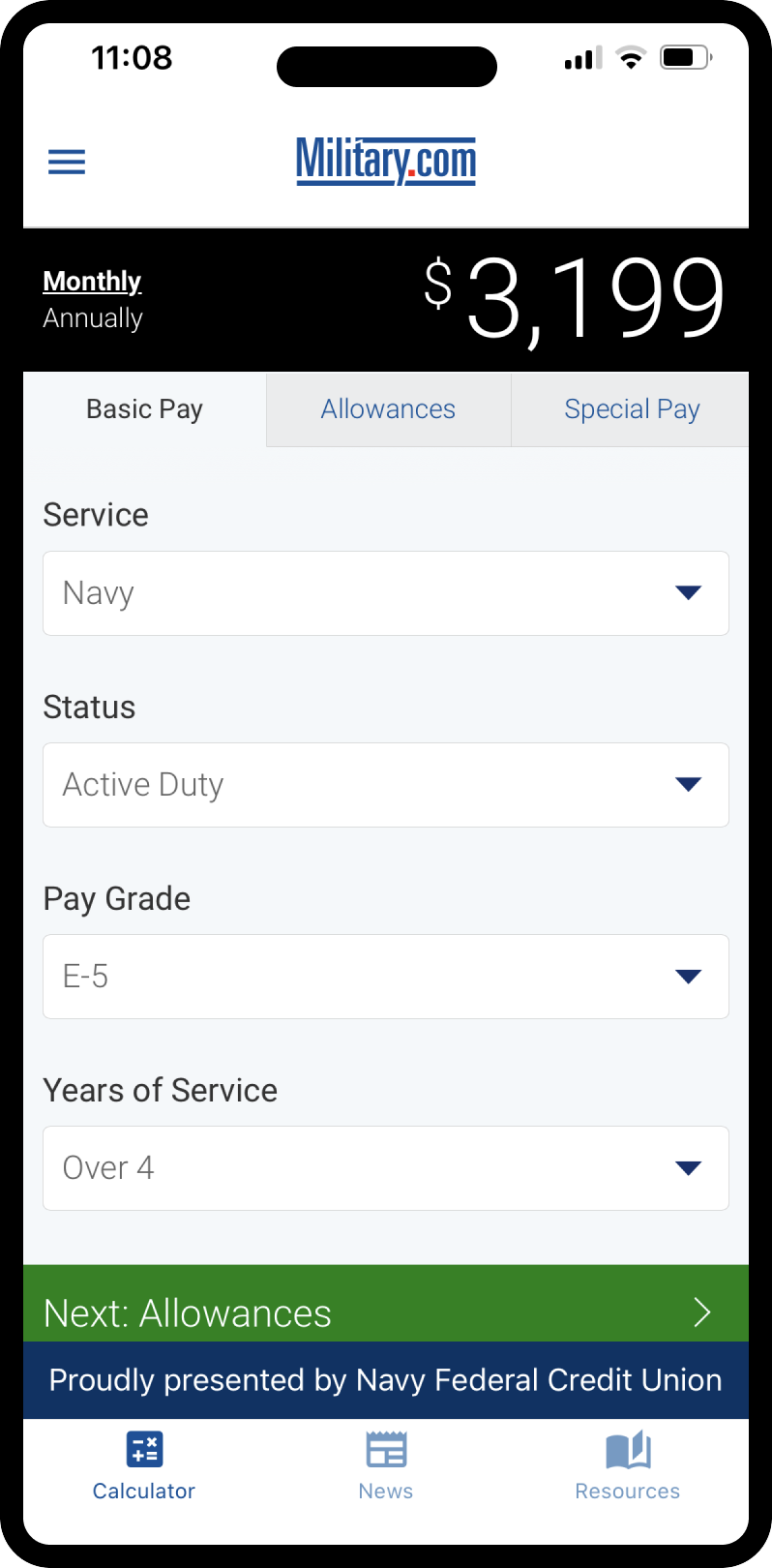Open the Special Pay tab
The height and width of the screenshot is (1568, 772).
pos(631,409)
